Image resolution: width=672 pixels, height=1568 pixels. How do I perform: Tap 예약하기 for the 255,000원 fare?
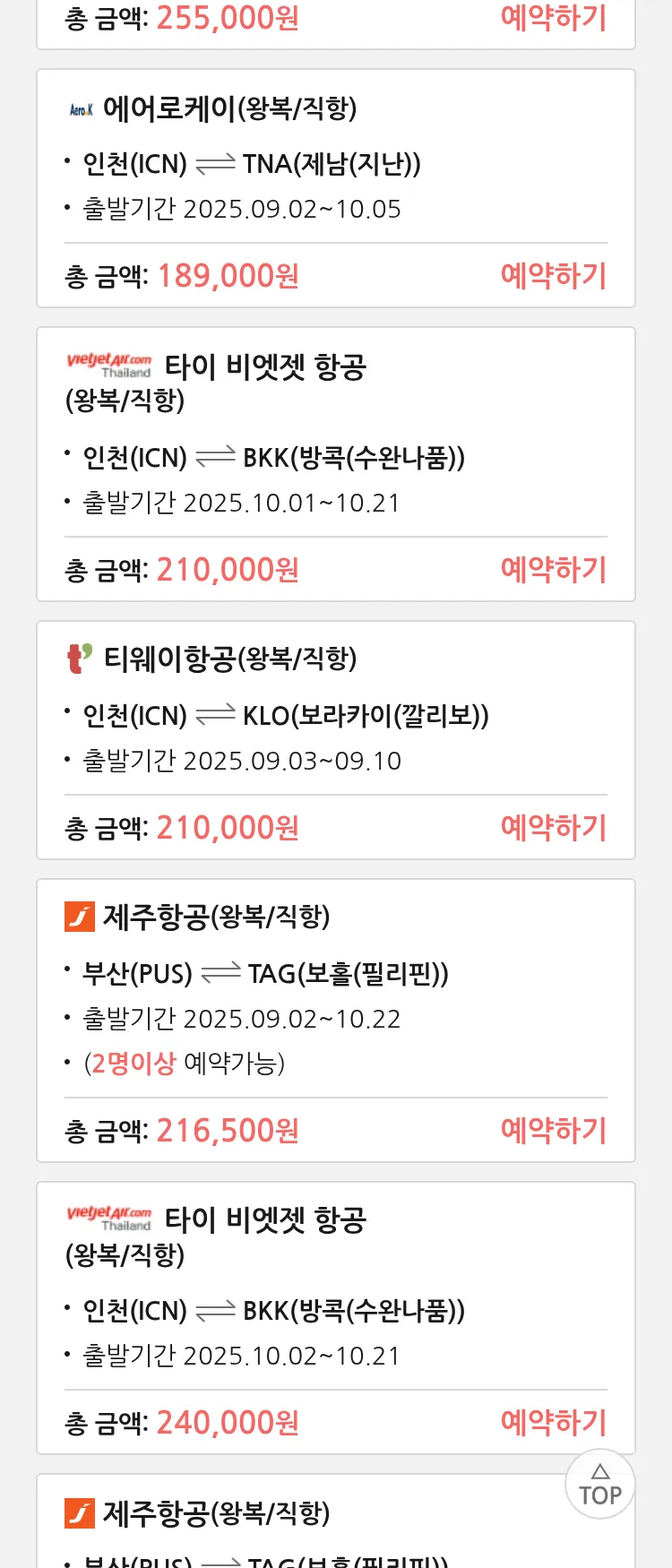point(553,17)
